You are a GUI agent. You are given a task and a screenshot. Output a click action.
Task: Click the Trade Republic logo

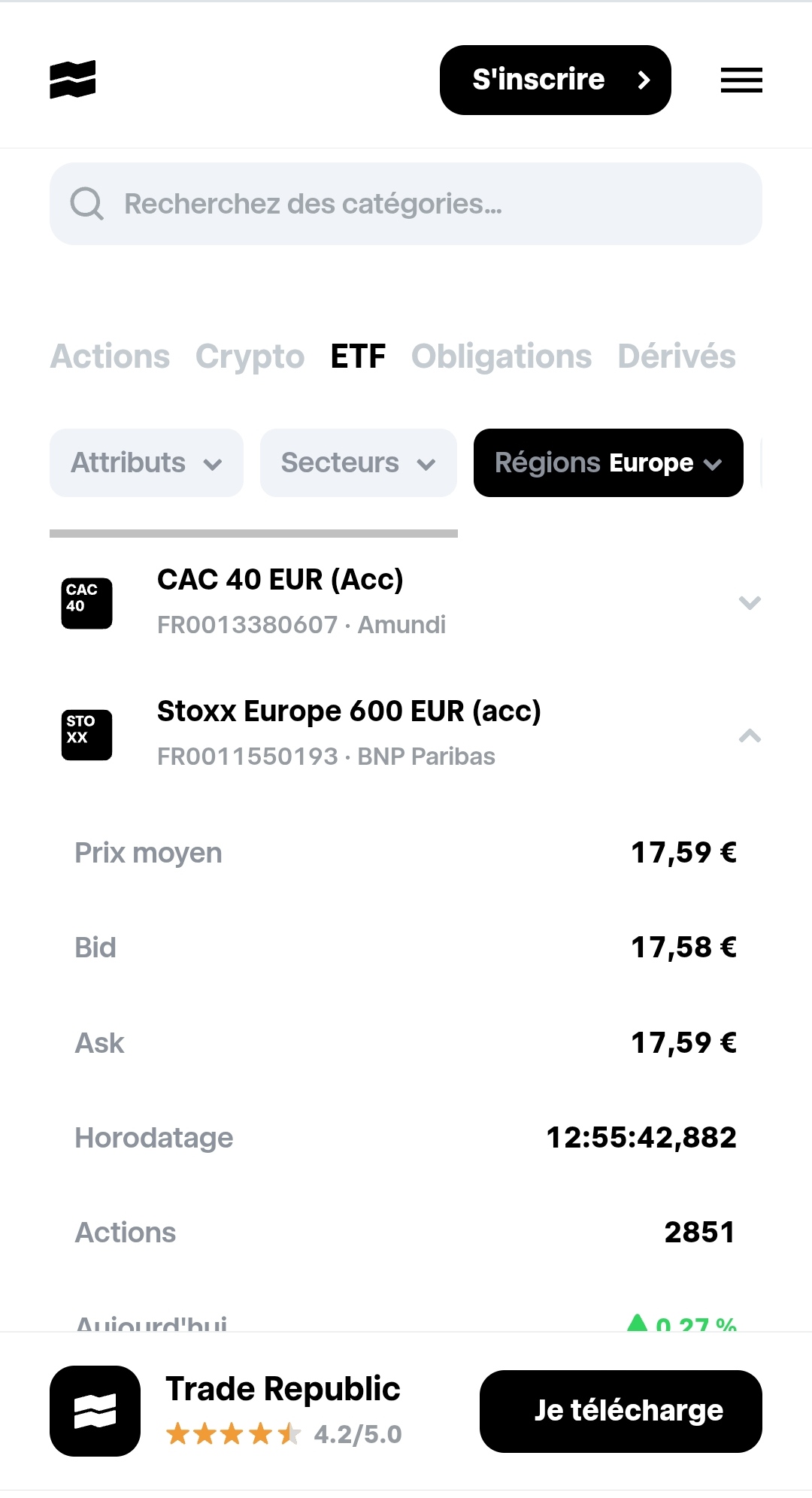coord(73,79)
